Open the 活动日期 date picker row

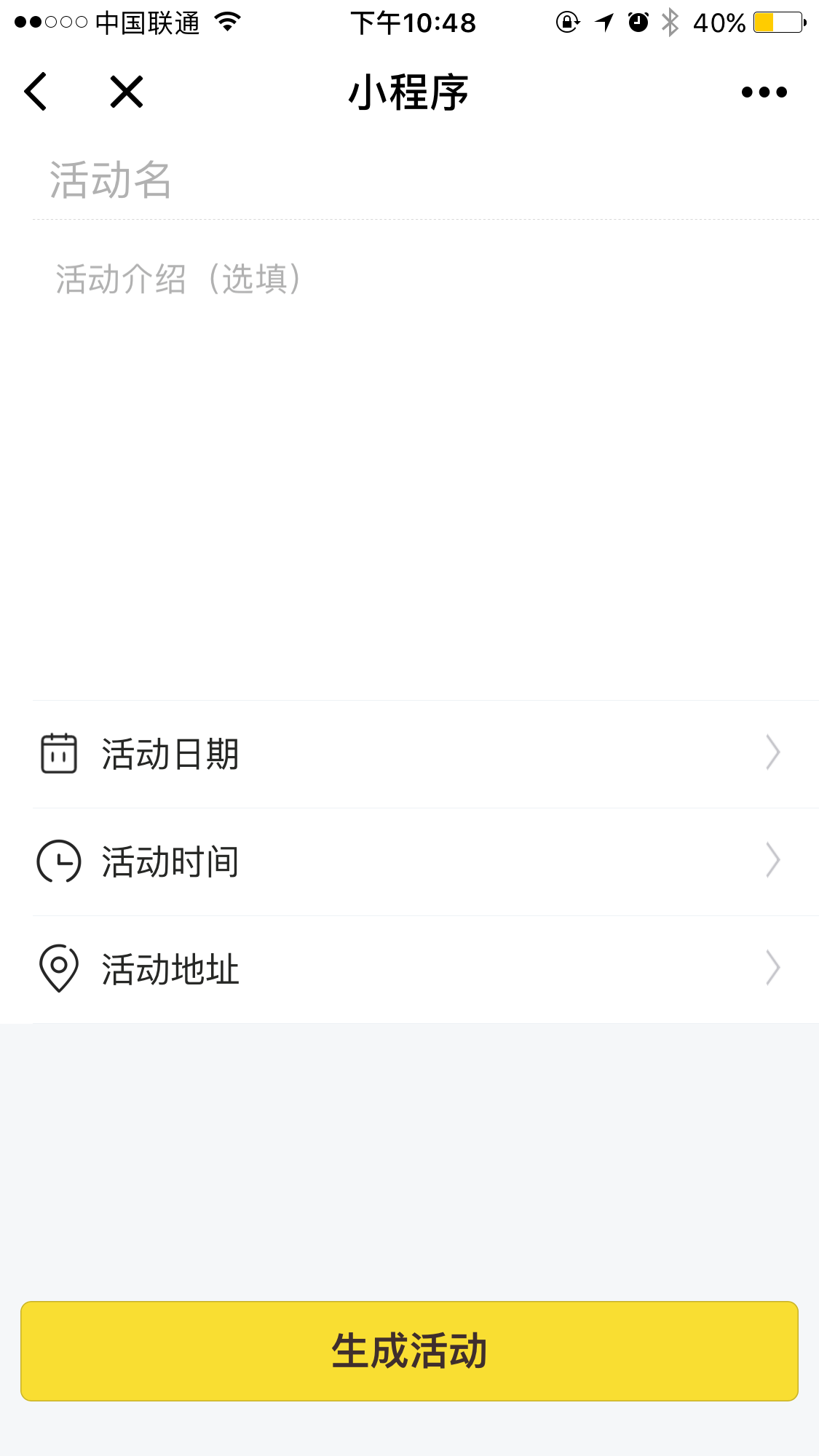point(425,754)
